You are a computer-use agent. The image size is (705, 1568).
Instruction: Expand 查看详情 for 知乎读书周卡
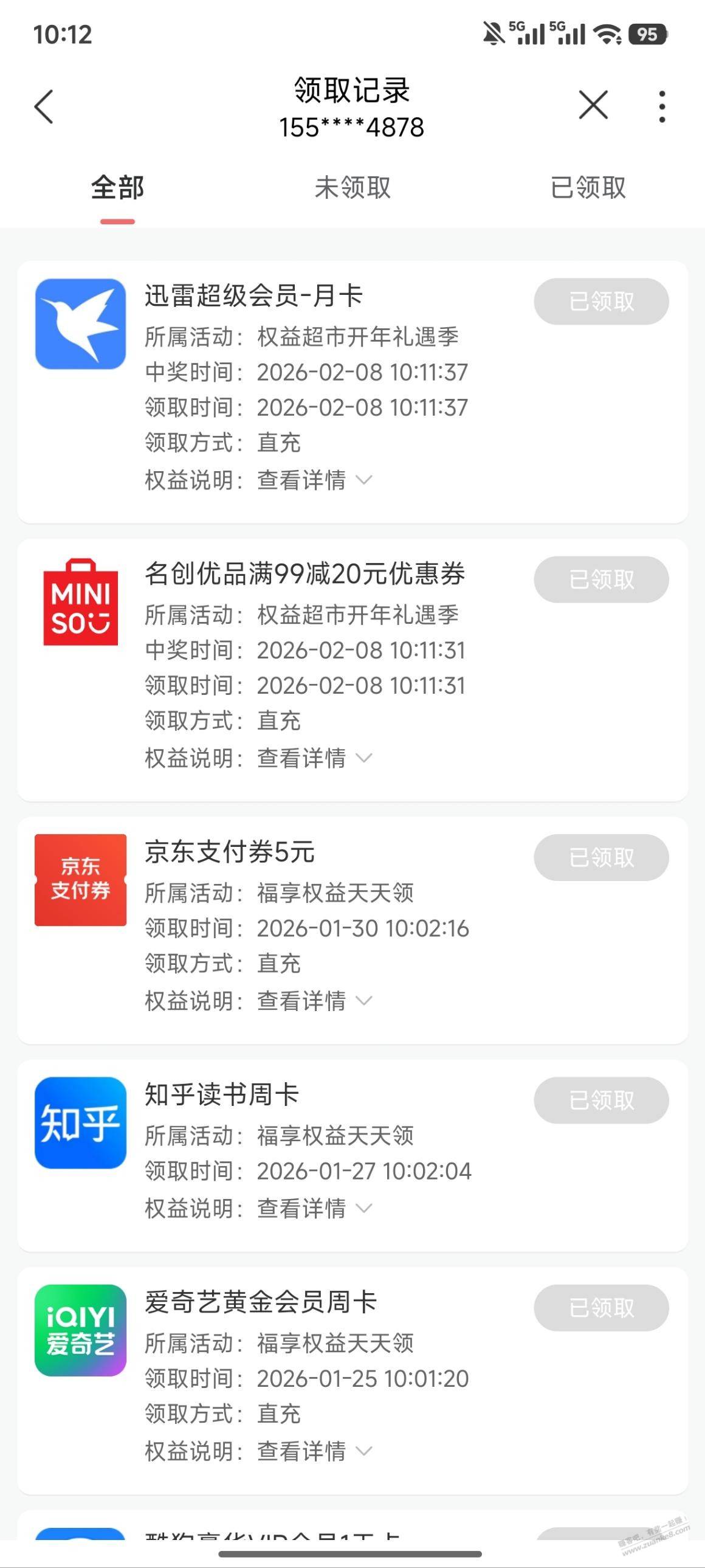coord(313,1208)
